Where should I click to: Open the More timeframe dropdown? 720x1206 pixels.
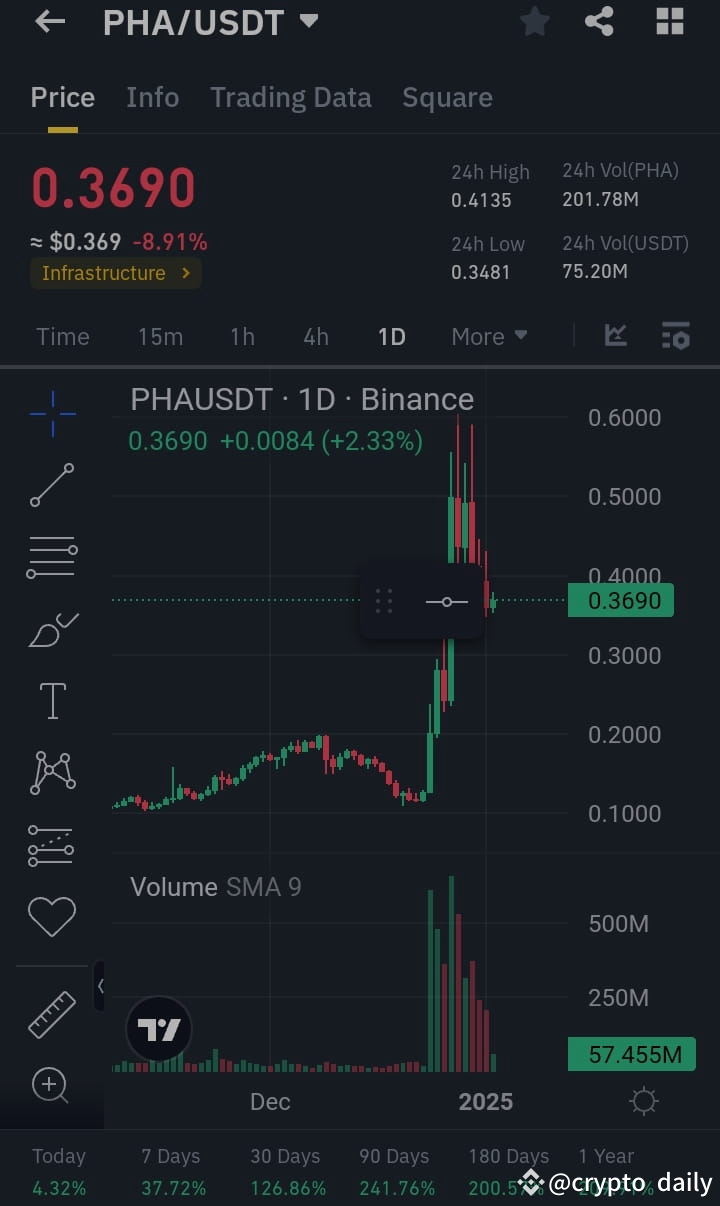(489, 336)
